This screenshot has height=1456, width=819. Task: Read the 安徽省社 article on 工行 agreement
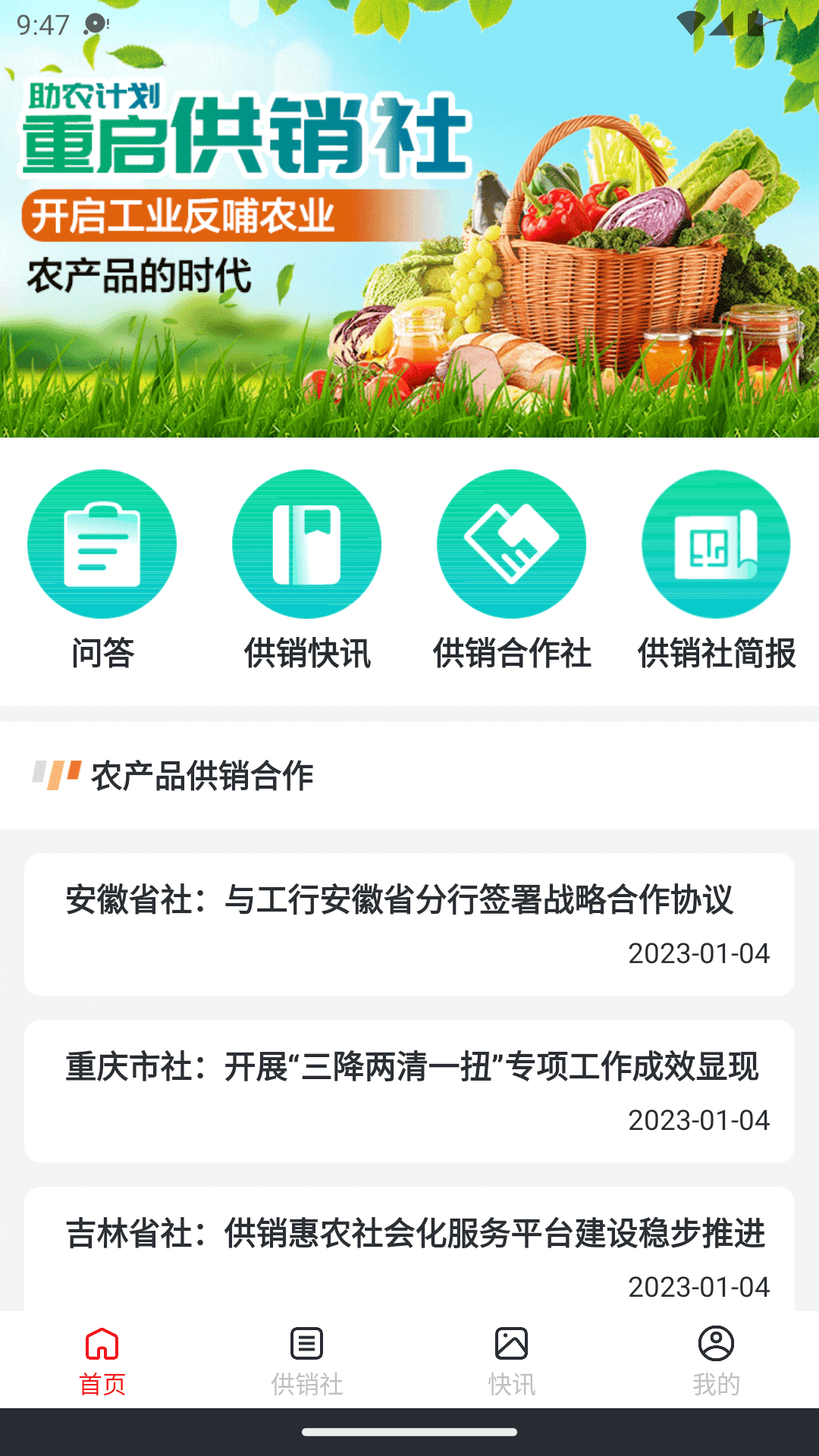coord(409,924)
